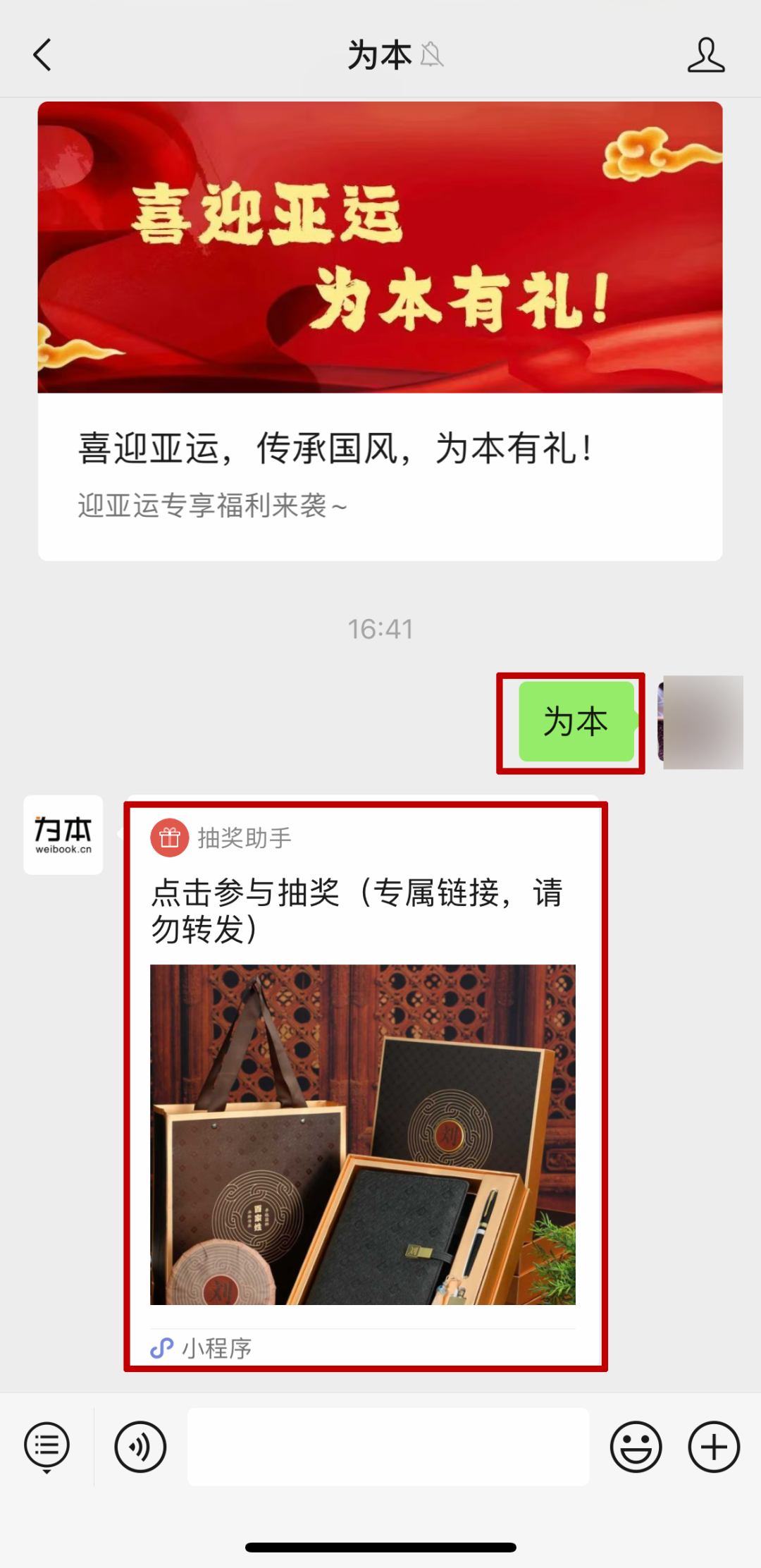Screen dimensions: 761x1568
Task: Open the official account menu button
Action: click(47, 1447)
